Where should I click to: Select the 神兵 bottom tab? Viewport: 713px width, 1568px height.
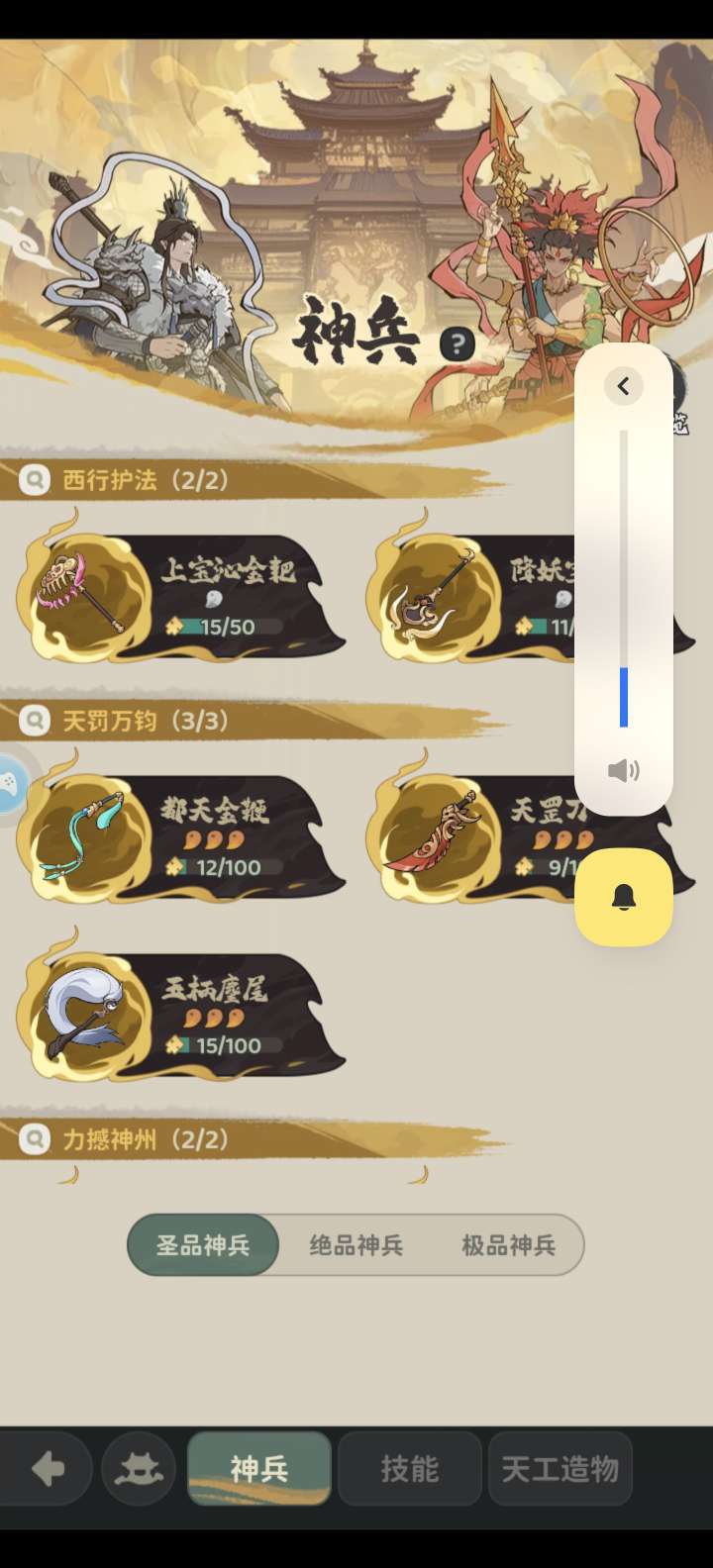259,1469
